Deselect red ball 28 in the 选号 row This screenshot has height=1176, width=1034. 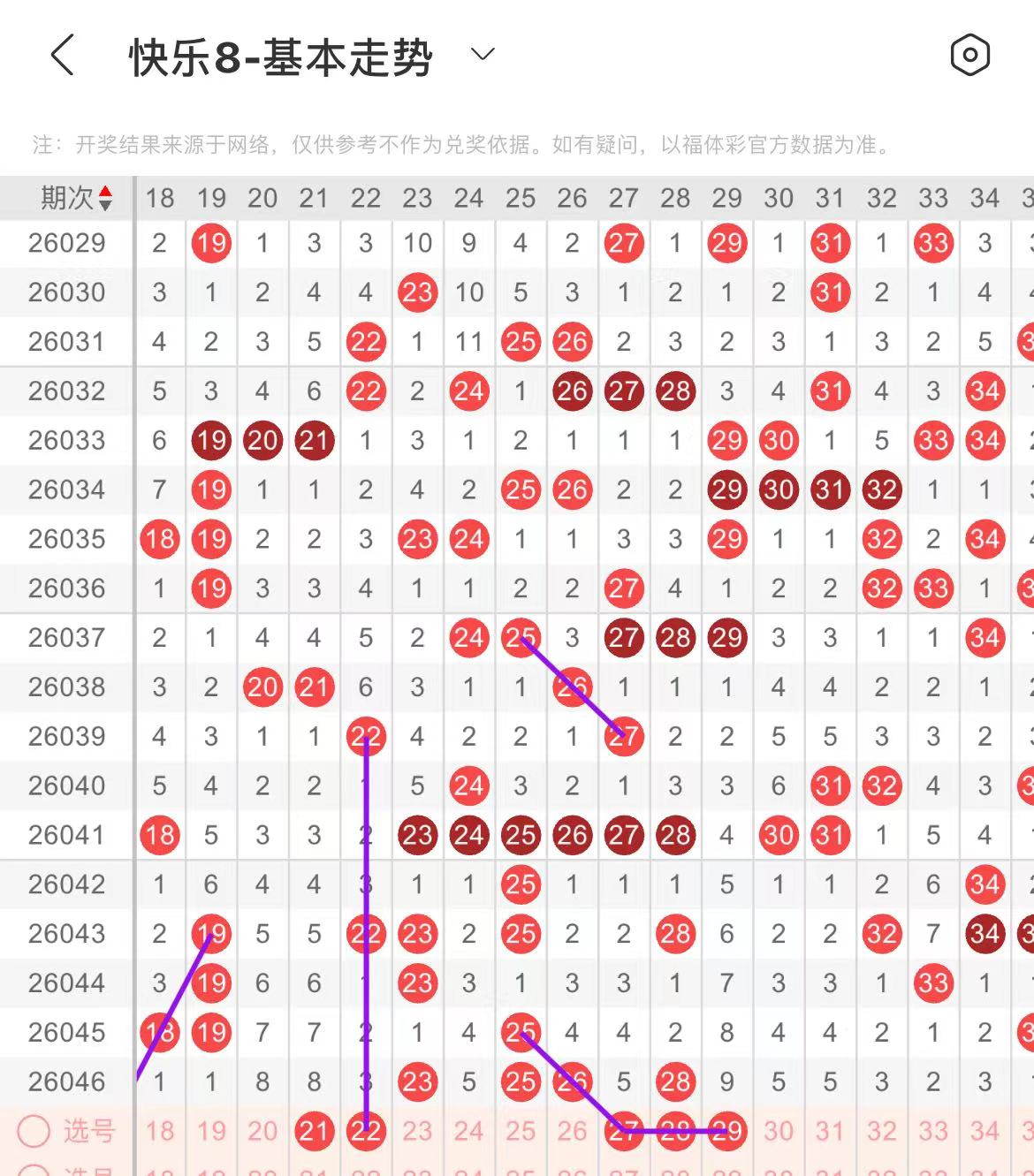[675, 1131]
